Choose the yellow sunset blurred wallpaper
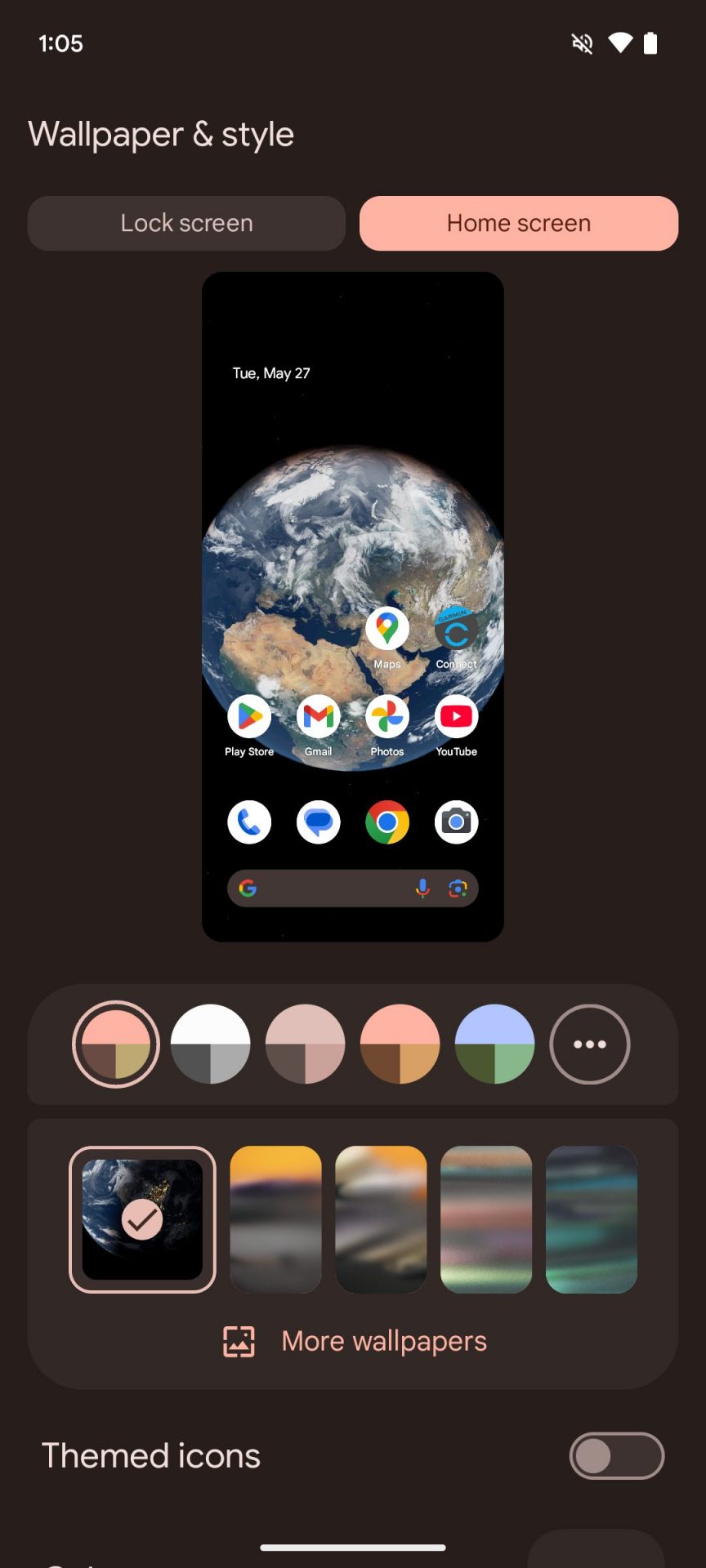This screenshot has width=706, height=1568. 276,1219
